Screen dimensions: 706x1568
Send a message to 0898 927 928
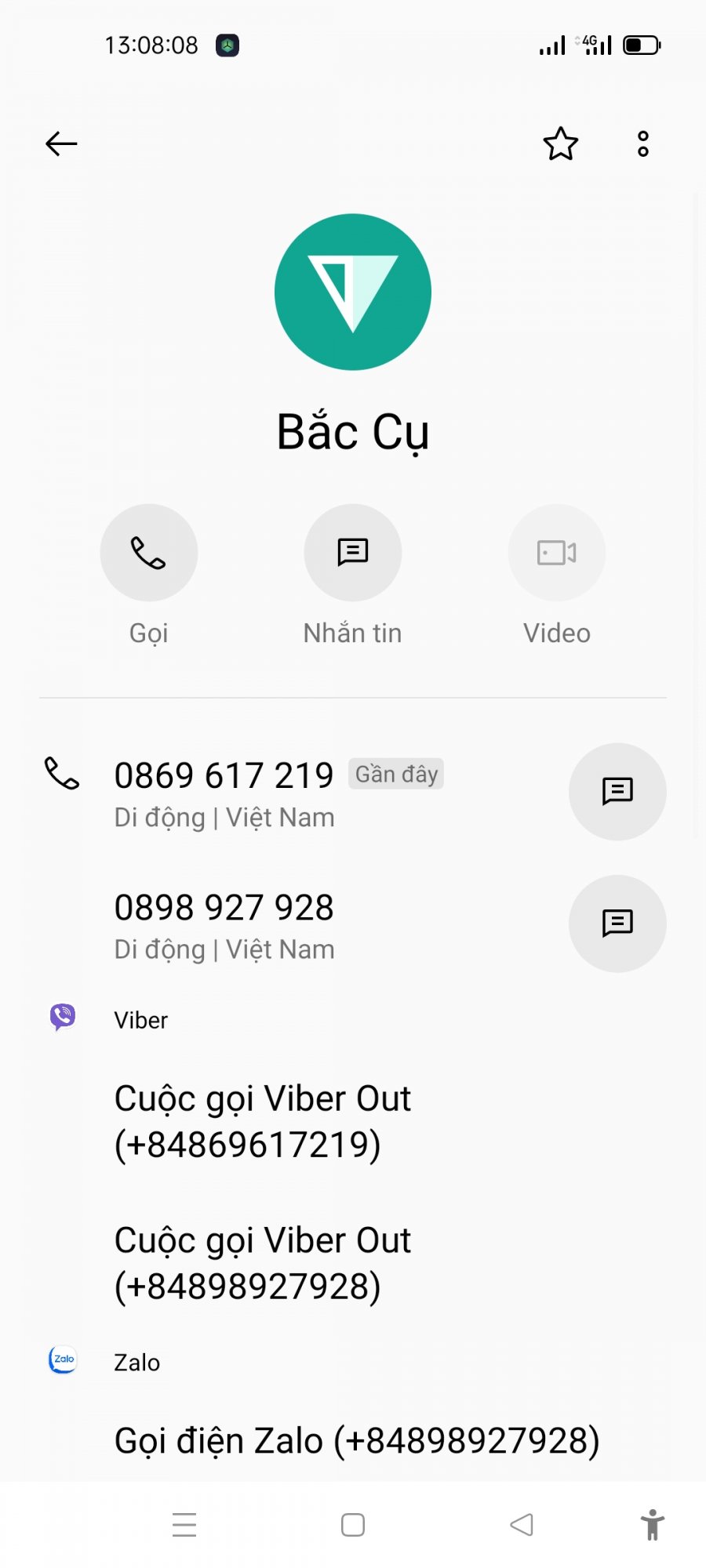(617, 924)
